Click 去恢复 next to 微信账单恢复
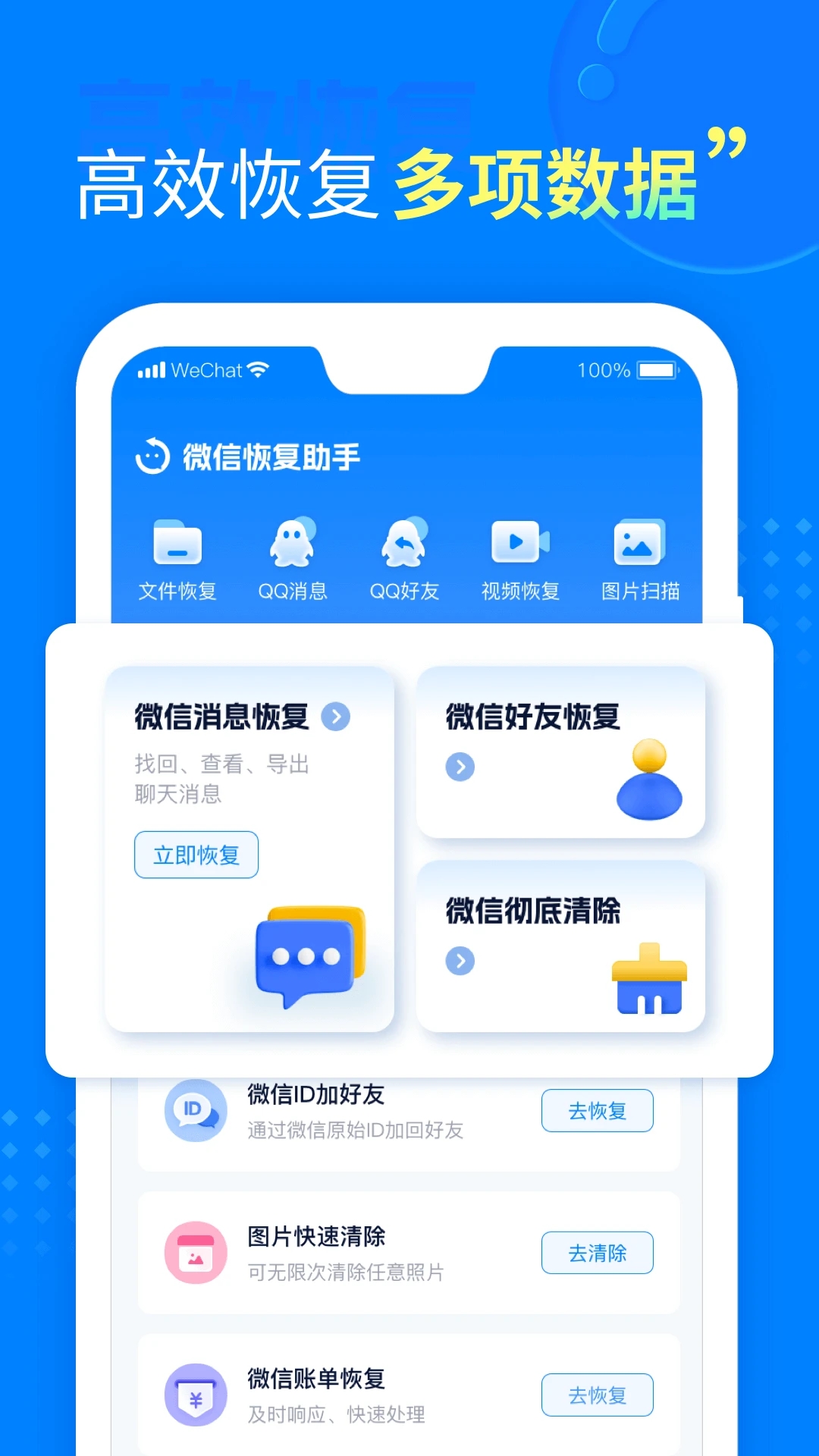 click(598, 1395)
